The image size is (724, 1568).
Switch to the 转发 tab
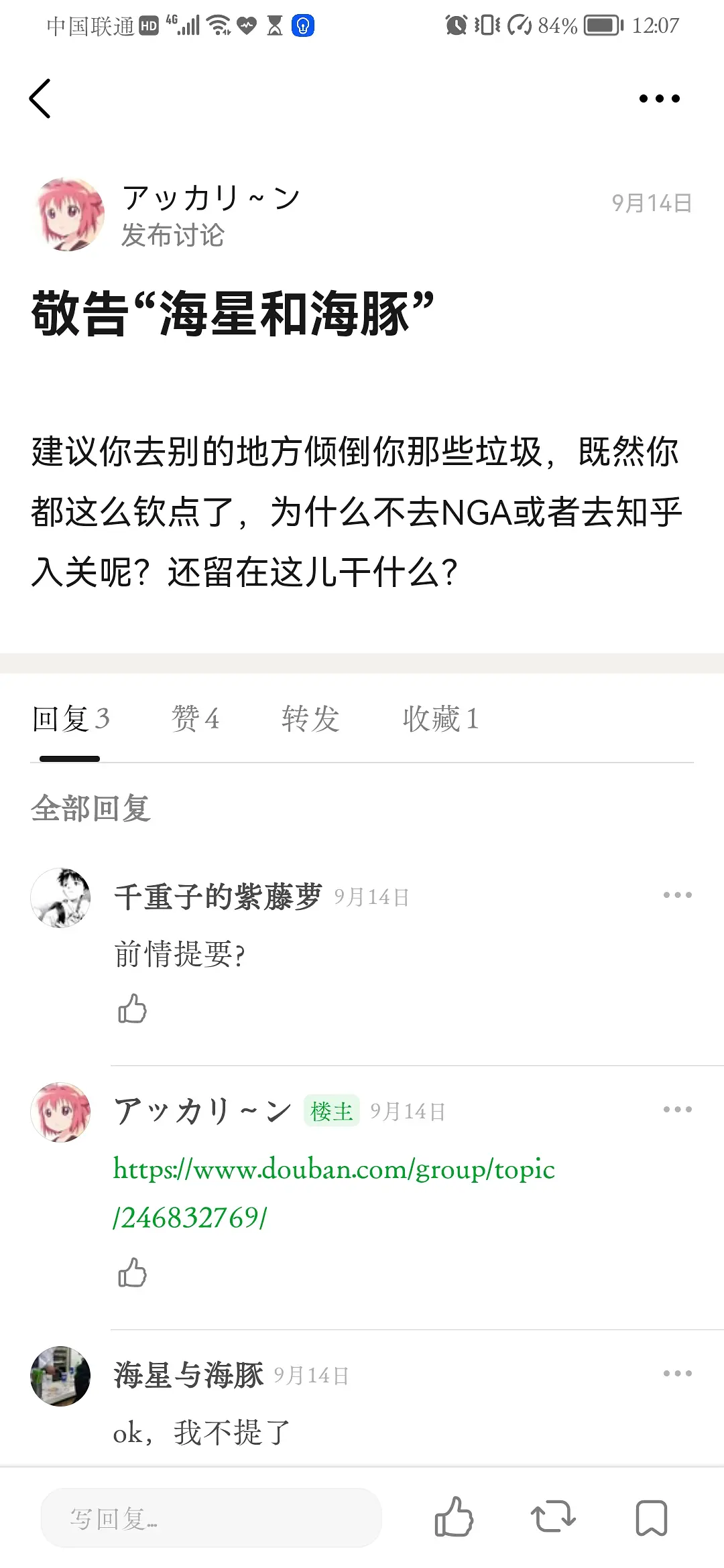pyautogui.click(x=310, y=719)
